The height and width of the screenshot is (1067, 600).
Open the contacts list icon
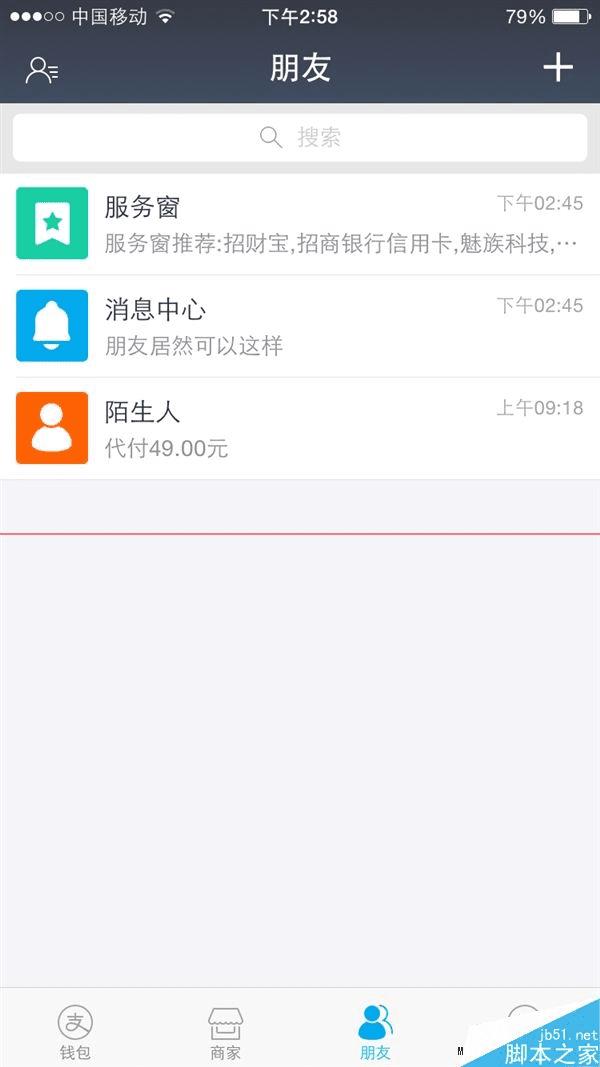[x=42, y=69]
